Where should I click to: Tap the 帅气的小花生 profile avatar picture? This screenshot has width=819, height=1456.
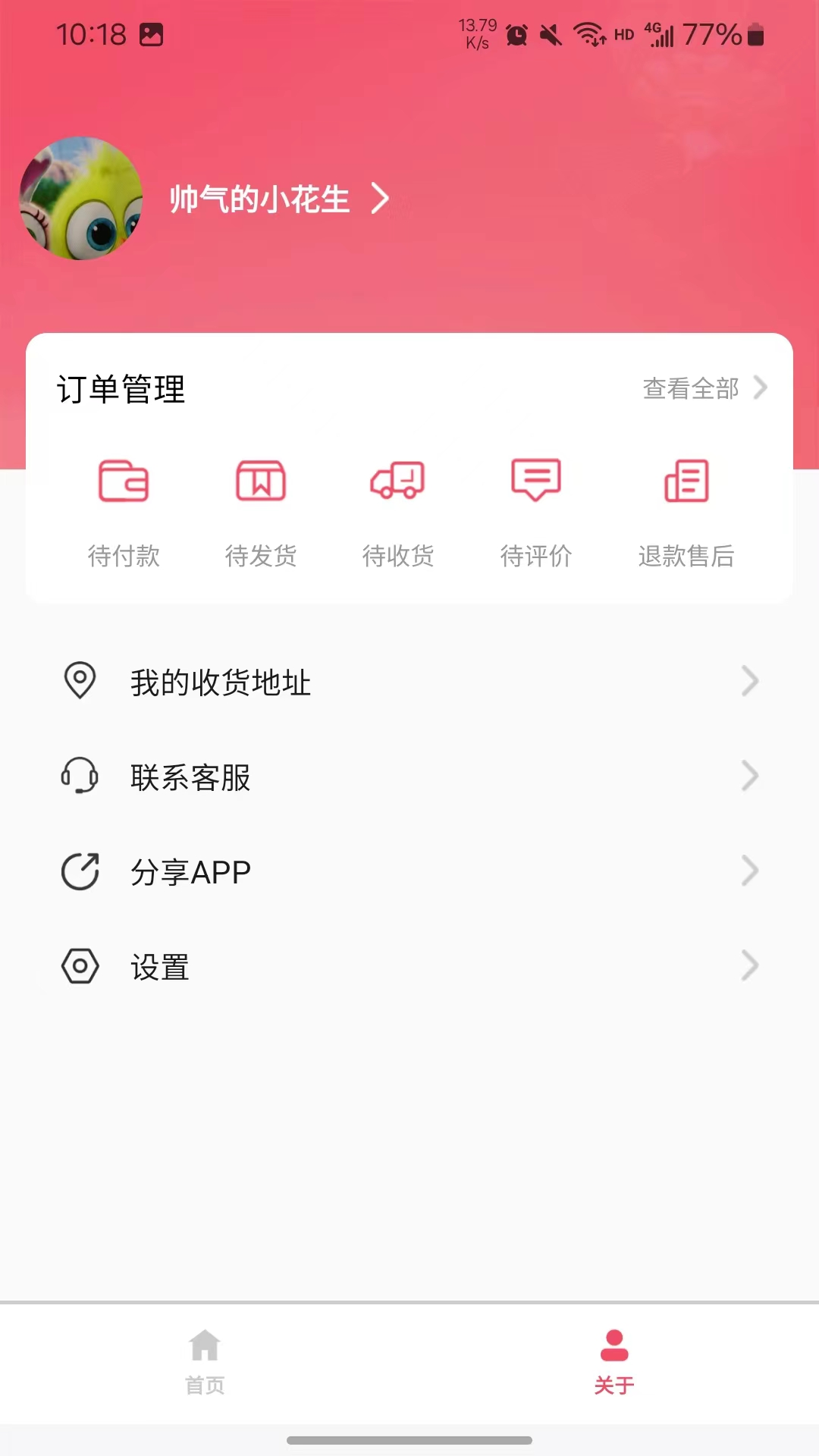click(80, 198)
